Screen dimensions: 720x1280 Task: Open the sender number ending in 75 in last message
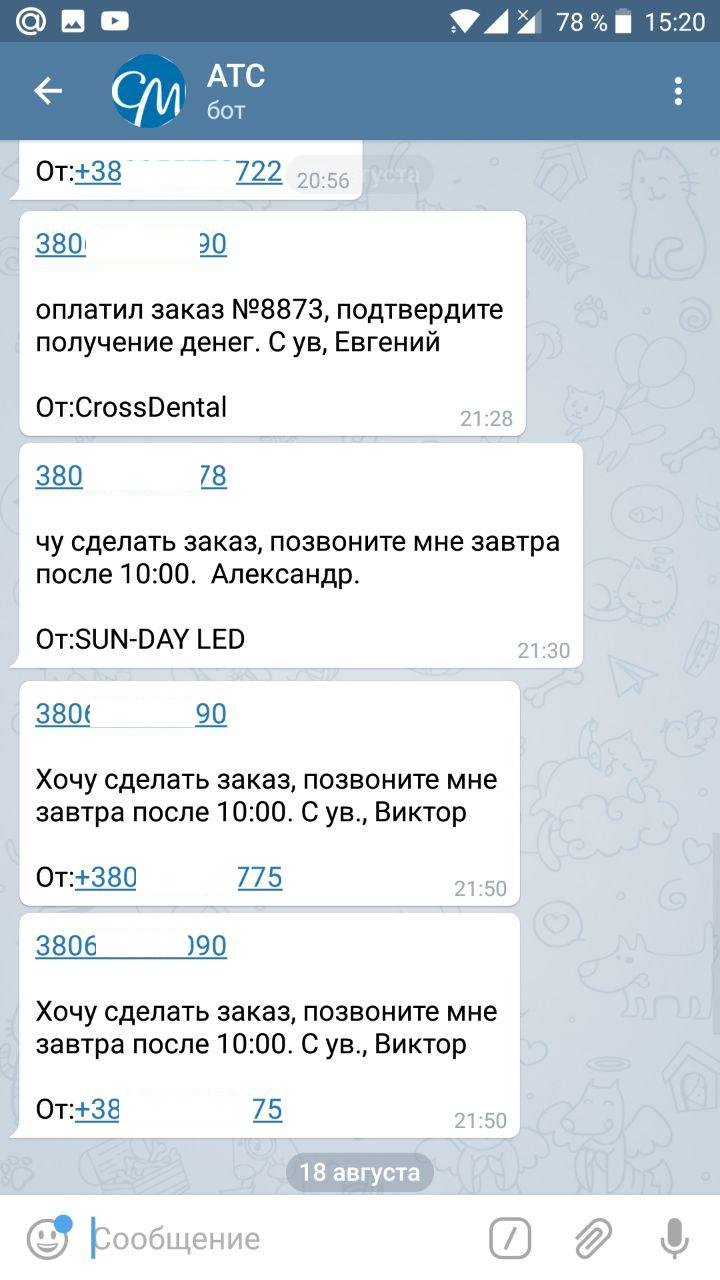click(178, 1110)
